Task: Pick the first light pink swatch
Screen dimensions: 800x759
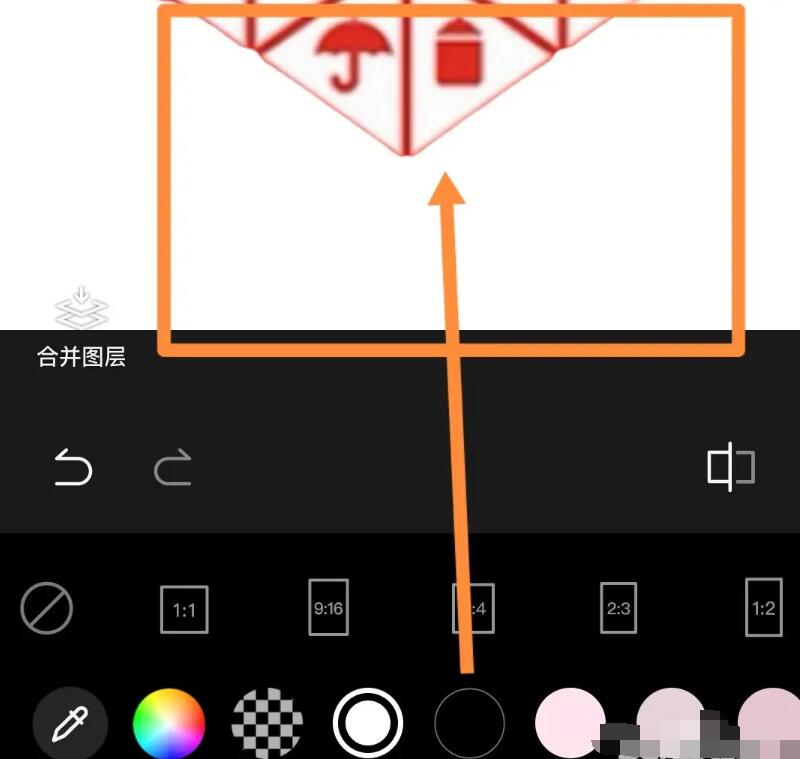Action: [x=569, y=723]
